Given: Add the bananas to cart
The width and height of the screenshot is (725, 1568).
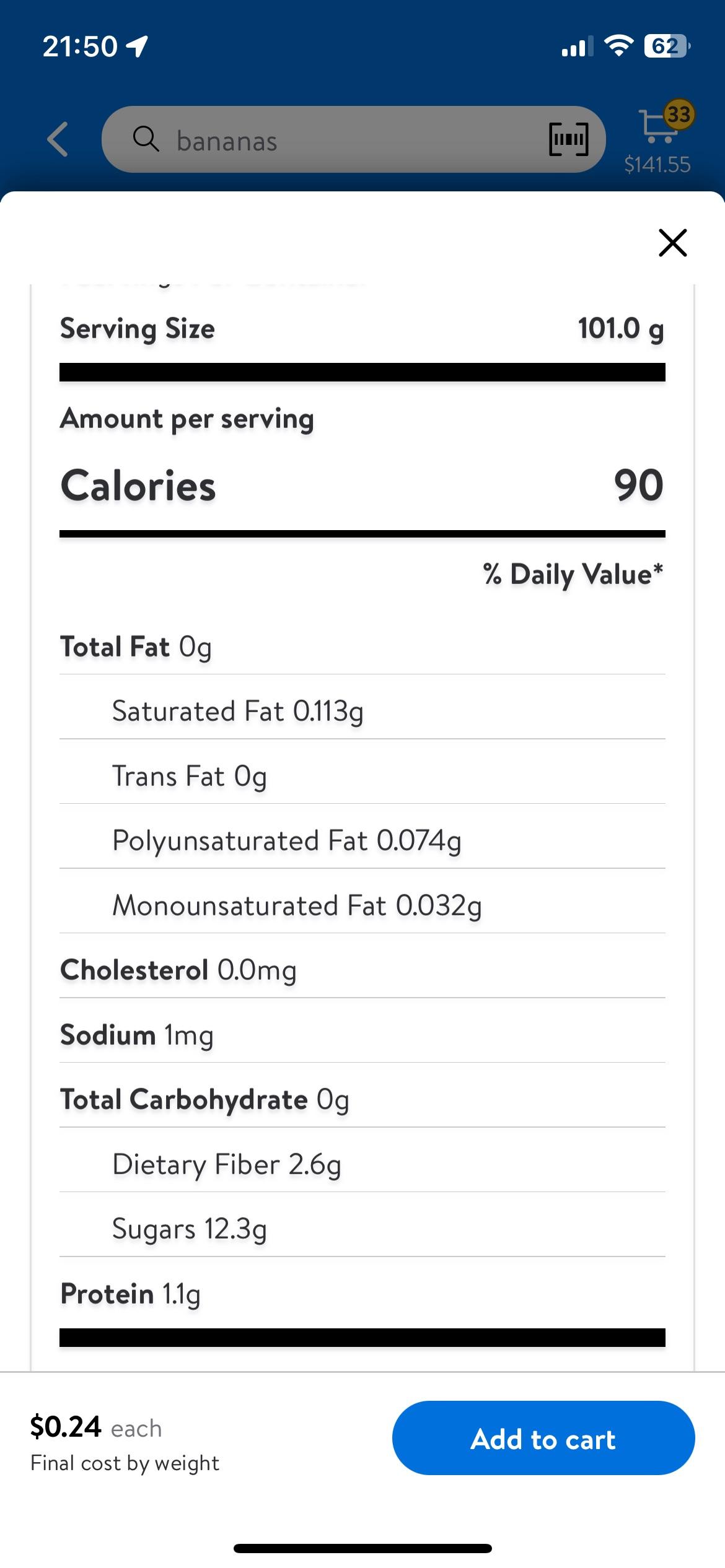Looking at the screenshot, I should pos(543,1439).
